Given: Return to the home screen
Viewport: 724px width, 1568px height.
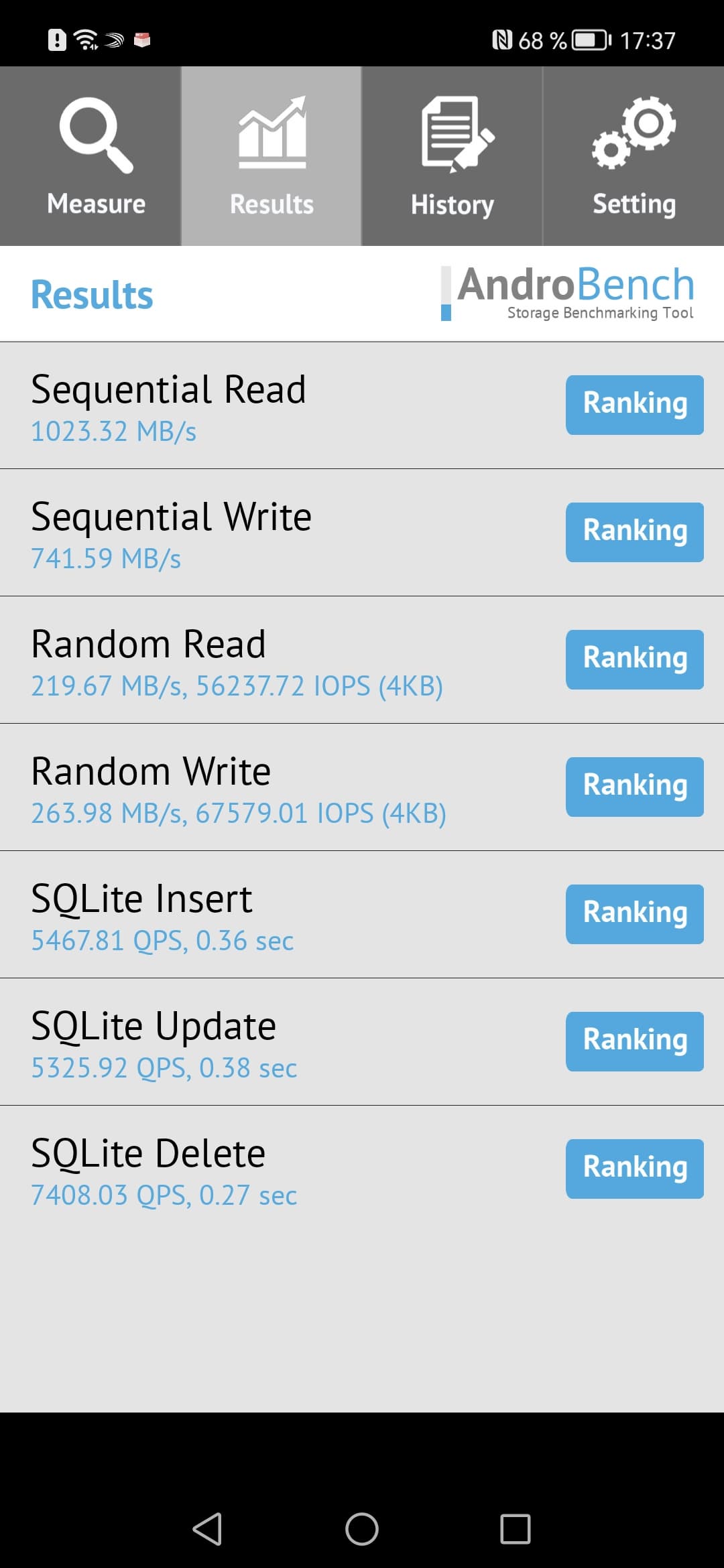Looking at the screenshot, I should [x=362, y=1529].
